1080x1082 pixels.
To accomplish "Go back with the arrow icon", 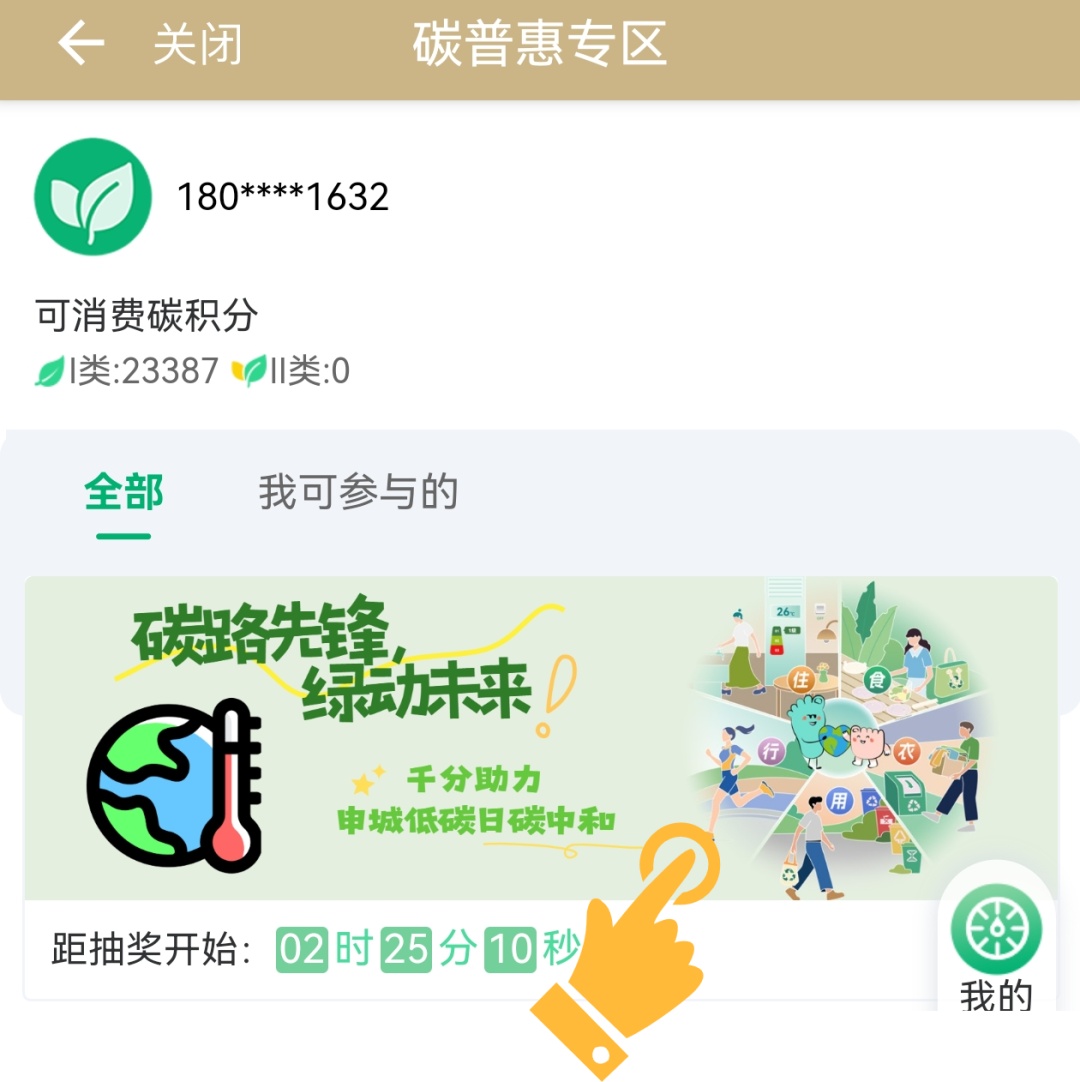I will (x=81, y=45).
